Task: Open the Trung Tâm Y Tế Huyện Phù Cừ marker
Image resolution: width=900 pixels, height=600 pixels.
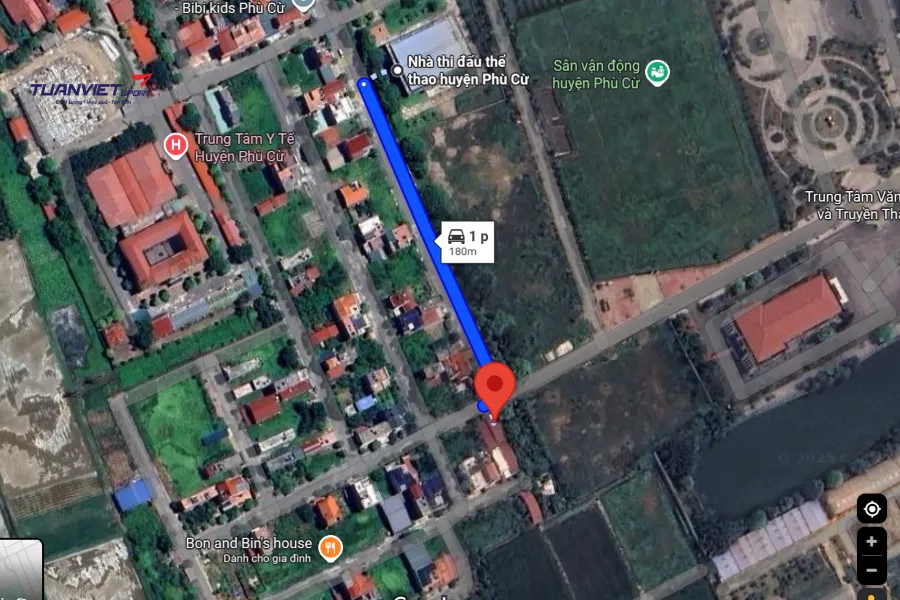Action: 176,147
